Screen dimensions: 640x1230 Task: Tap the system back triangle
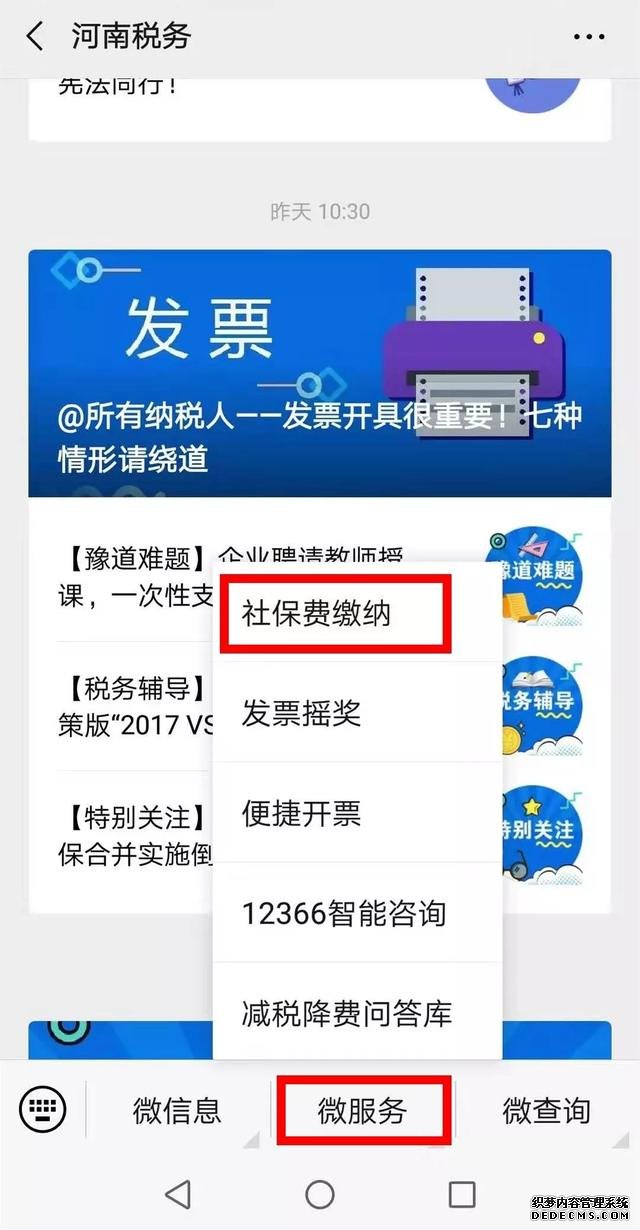[178, 1193]
